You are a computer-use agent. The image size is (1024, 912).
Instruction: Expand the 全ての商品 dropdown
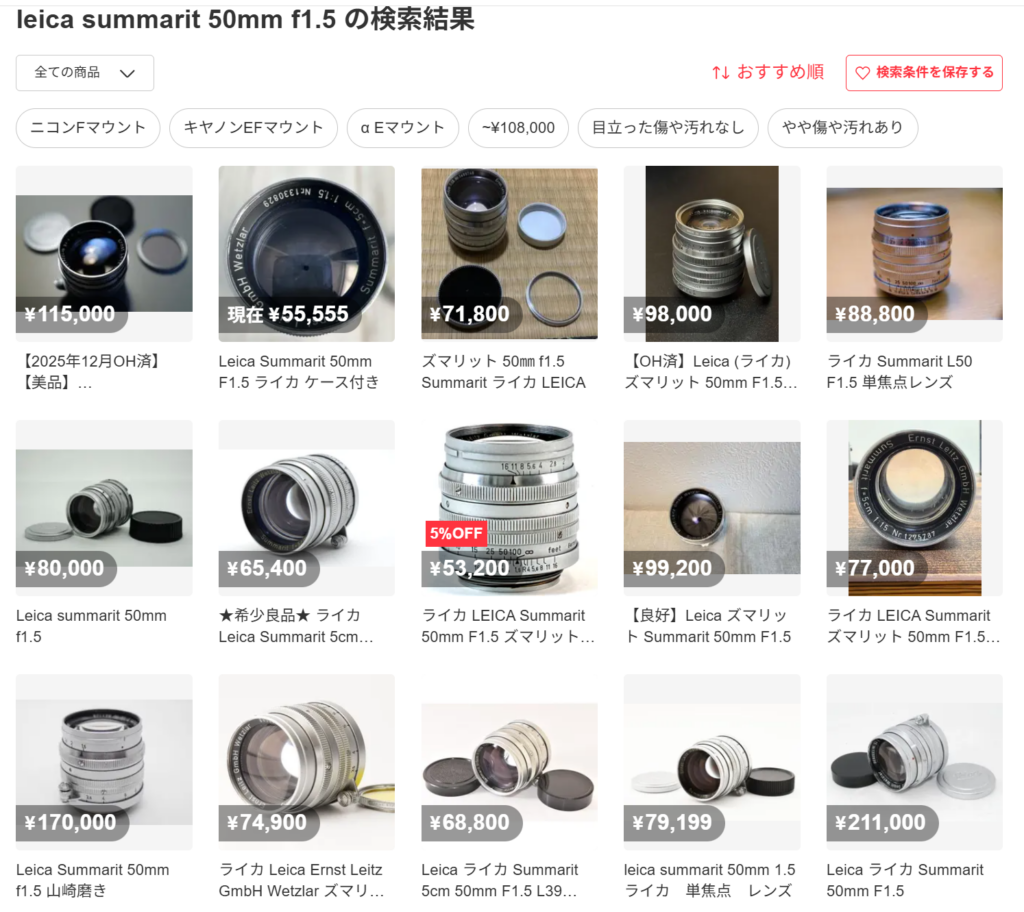[x=85, y=73]
